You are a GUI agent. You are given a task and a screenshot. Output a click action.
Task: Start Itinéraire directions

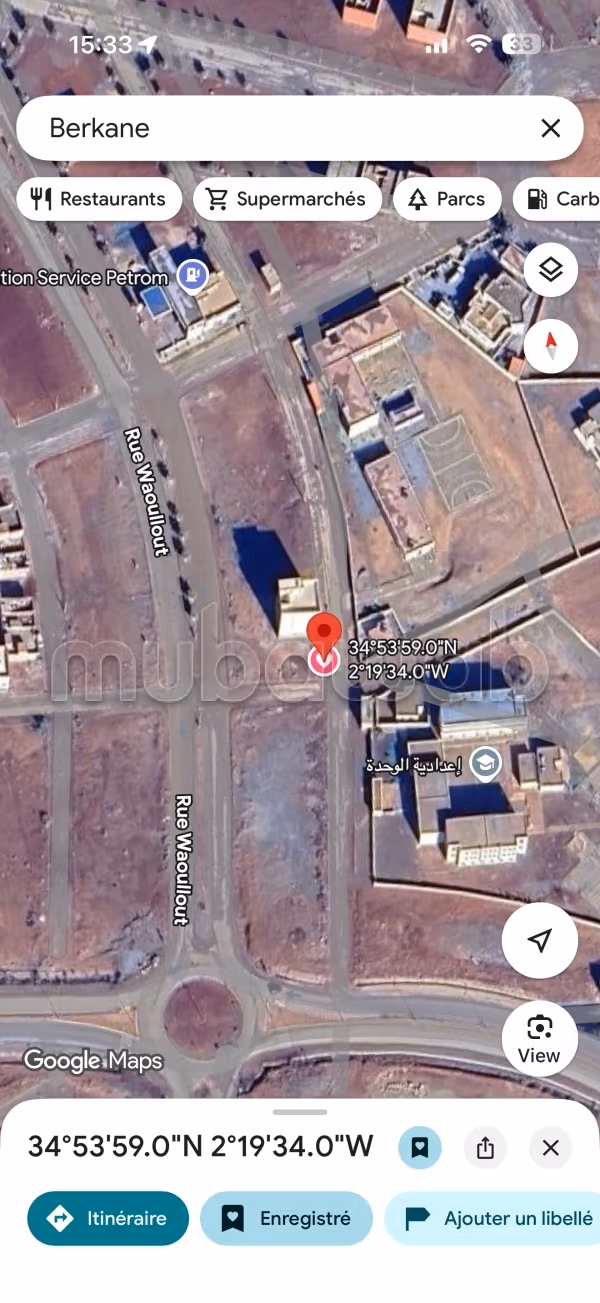coord(108,1218)
